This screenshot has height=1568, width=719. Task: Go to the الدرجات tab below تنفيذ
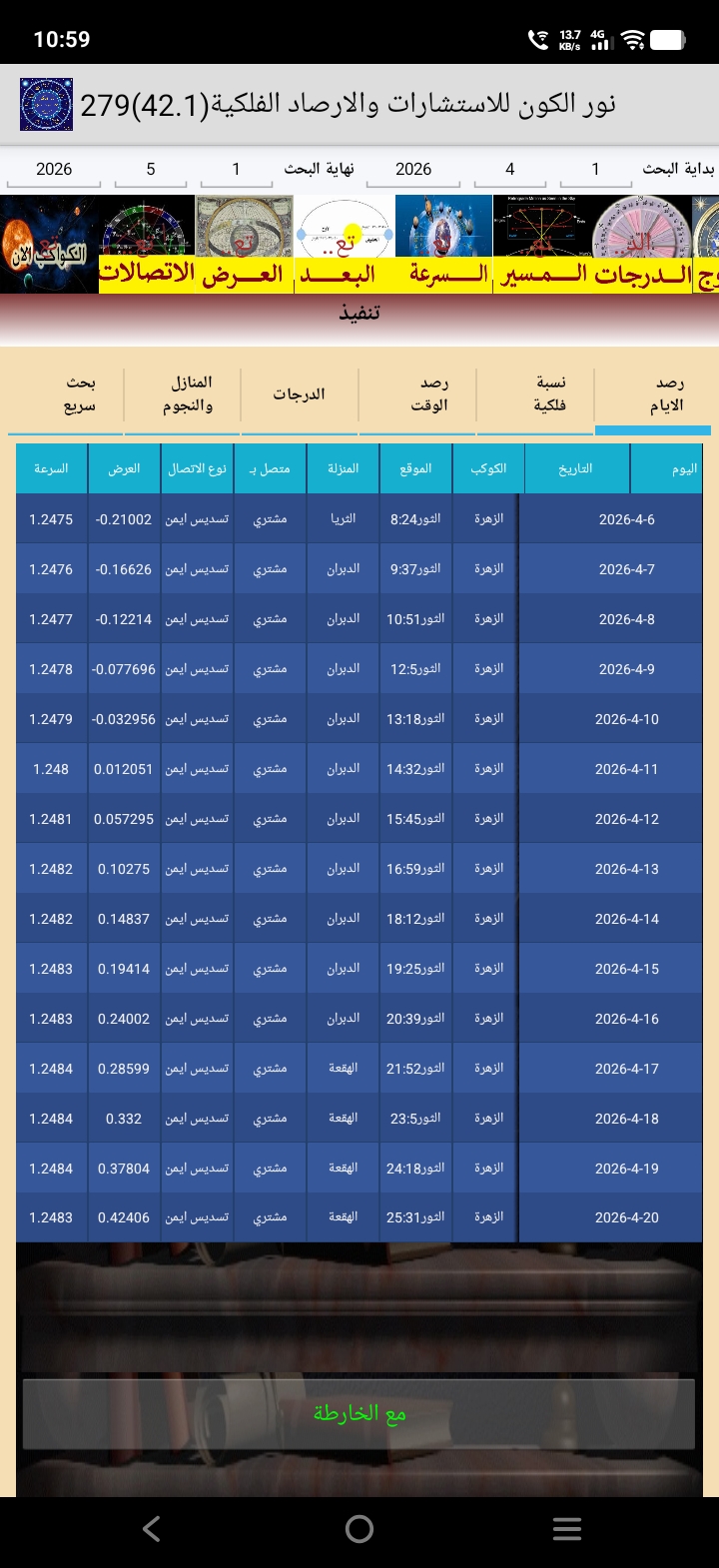(300, 394)
